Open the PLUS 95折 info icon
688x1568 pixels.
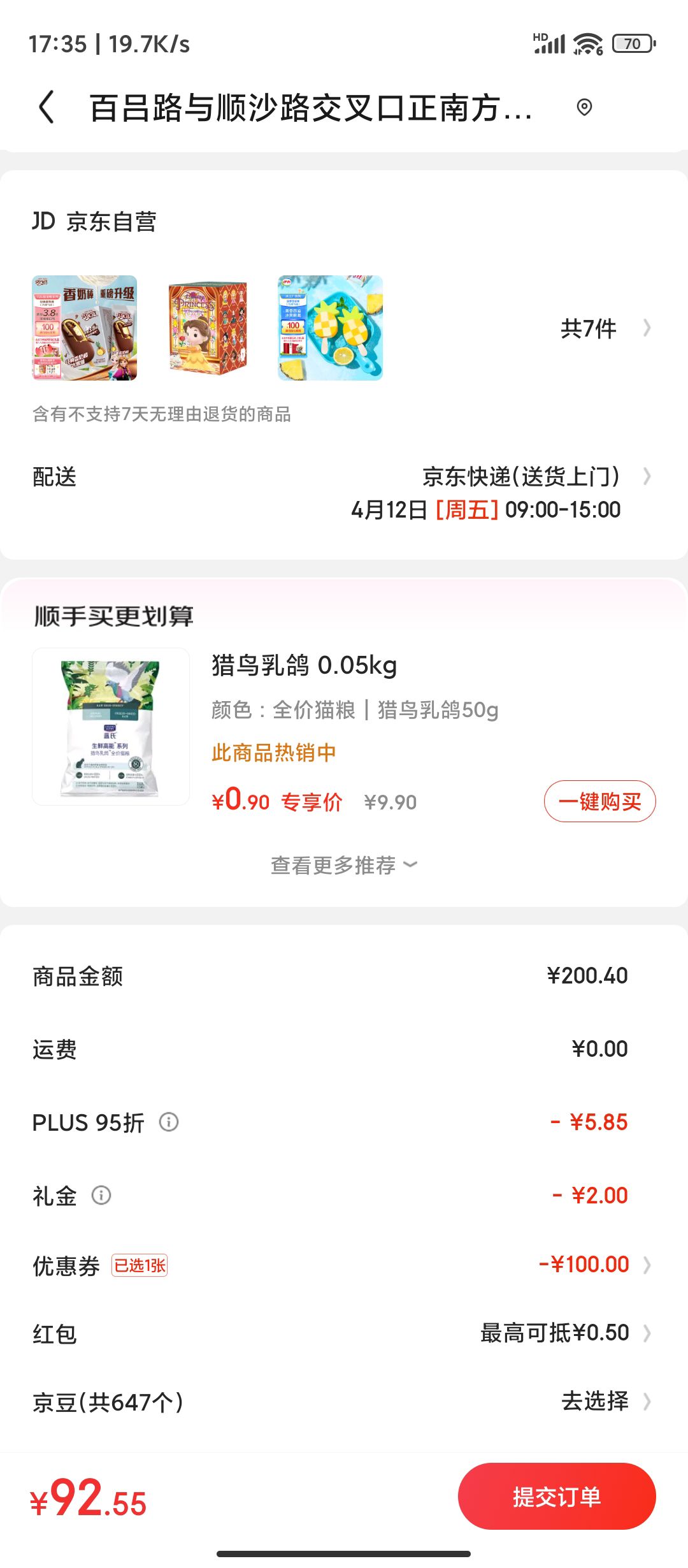click(171, 1122)
